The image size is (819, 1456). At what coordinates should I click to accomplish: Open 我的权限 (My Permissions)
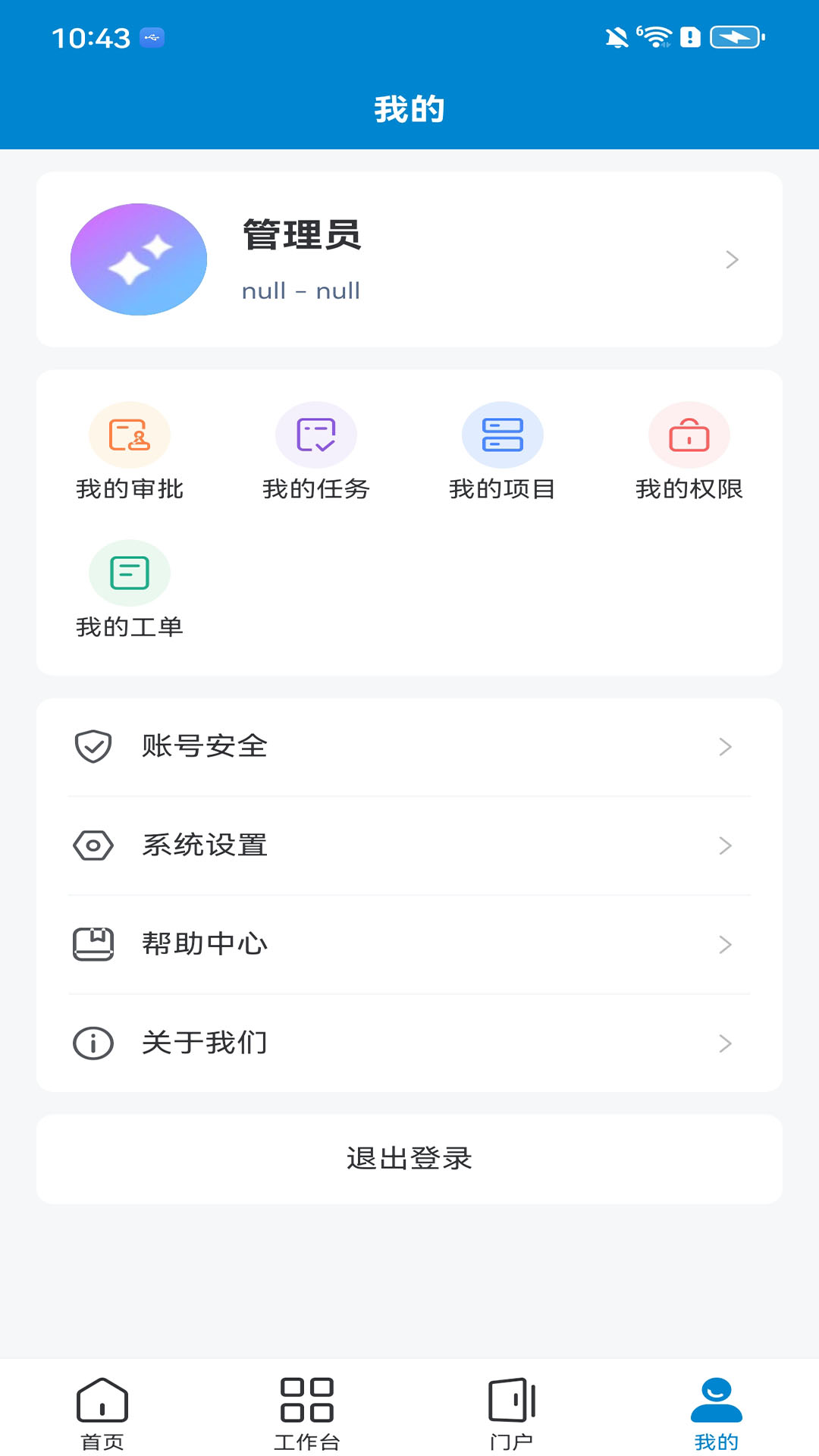click(689, 452)
